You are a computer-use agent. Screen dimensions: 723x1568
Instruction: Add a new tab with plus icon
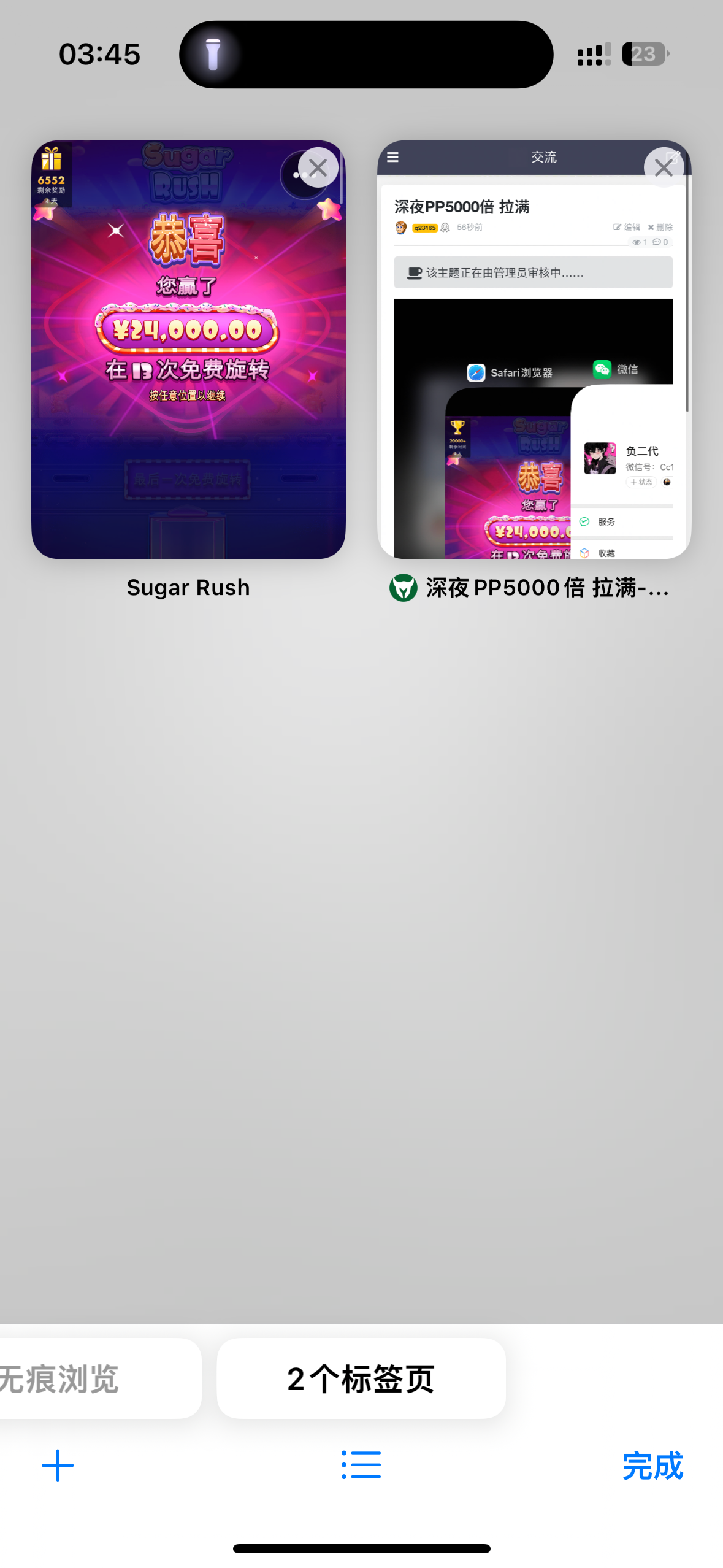coord(58,1466)
